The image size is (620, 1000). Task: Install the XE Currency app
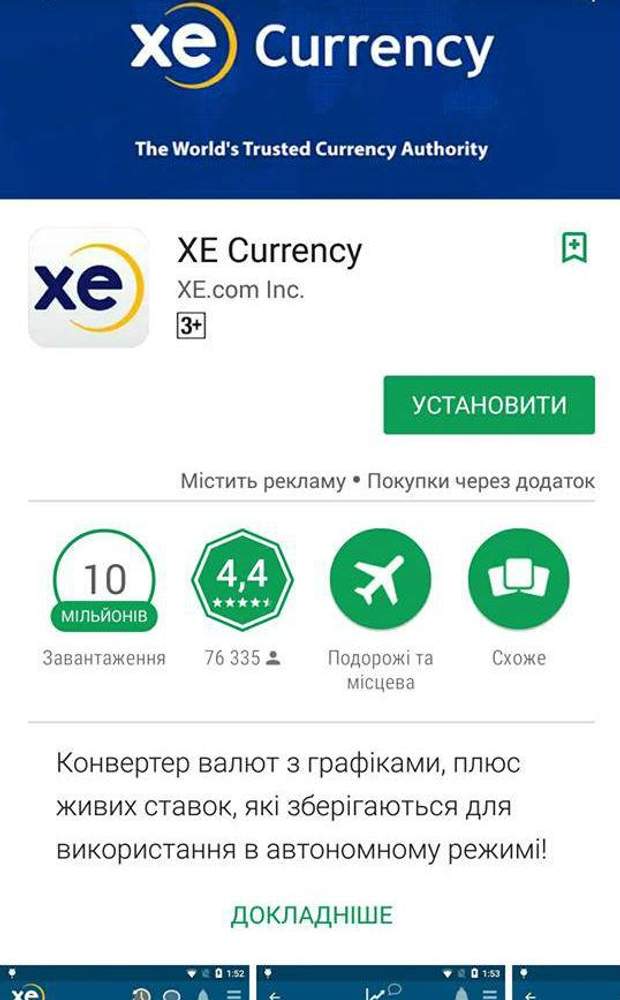pos(489,405)
